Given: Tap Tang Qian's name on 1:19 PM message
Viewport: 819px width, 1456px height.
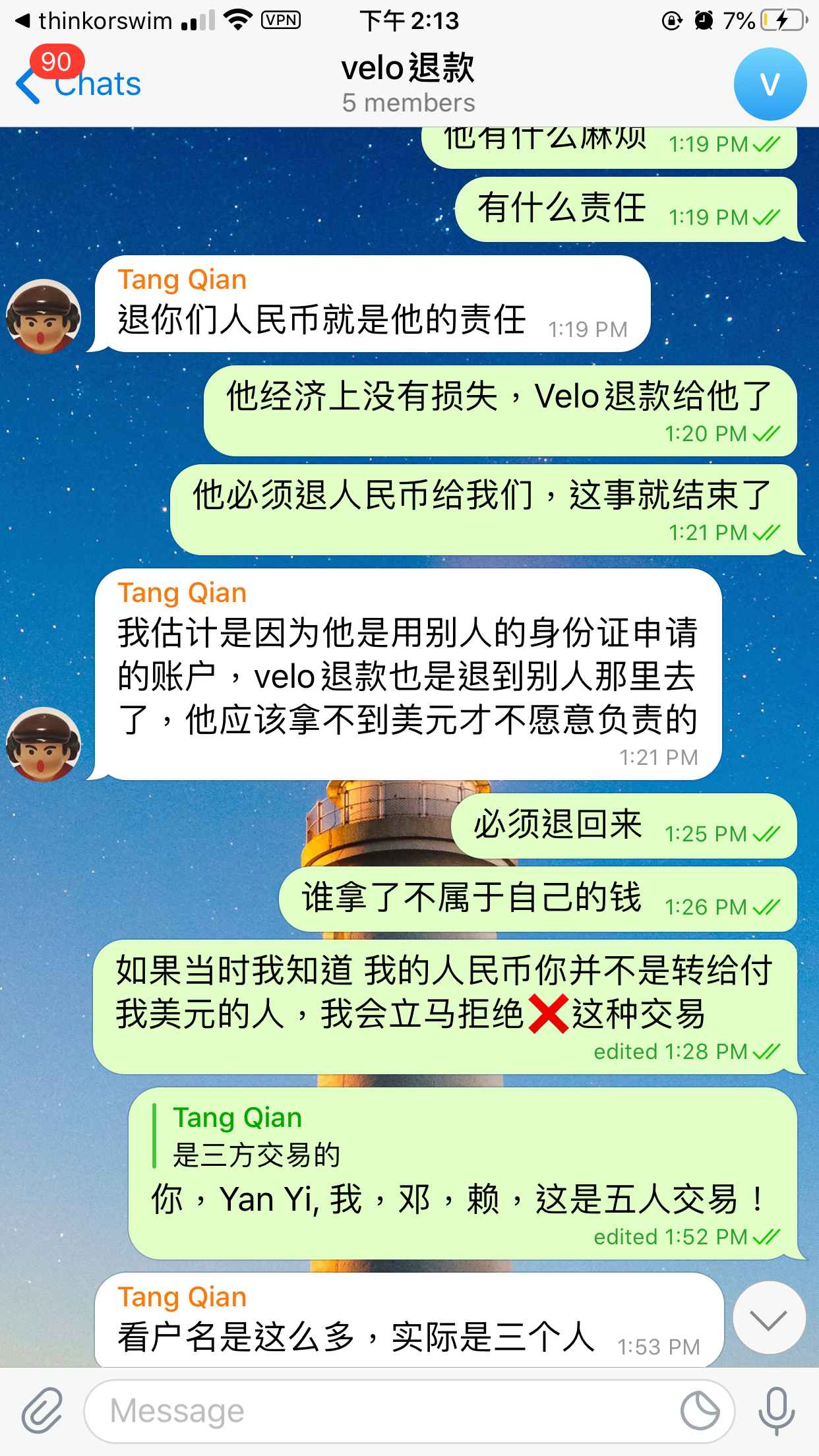Looking at the screenshot, I should 182,280.
